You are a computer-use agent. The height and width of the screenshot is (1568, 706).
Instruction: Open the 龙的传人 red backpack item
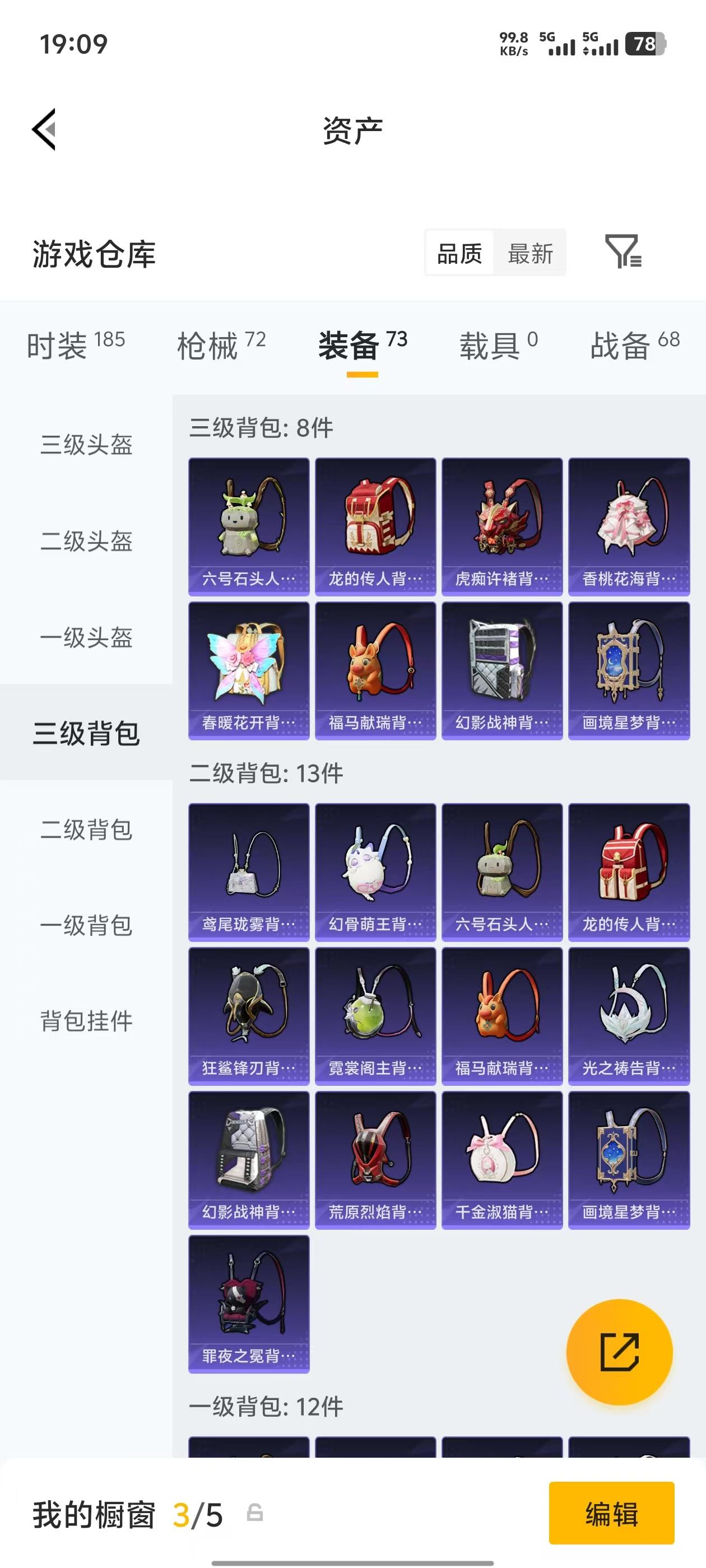[375, 524]
